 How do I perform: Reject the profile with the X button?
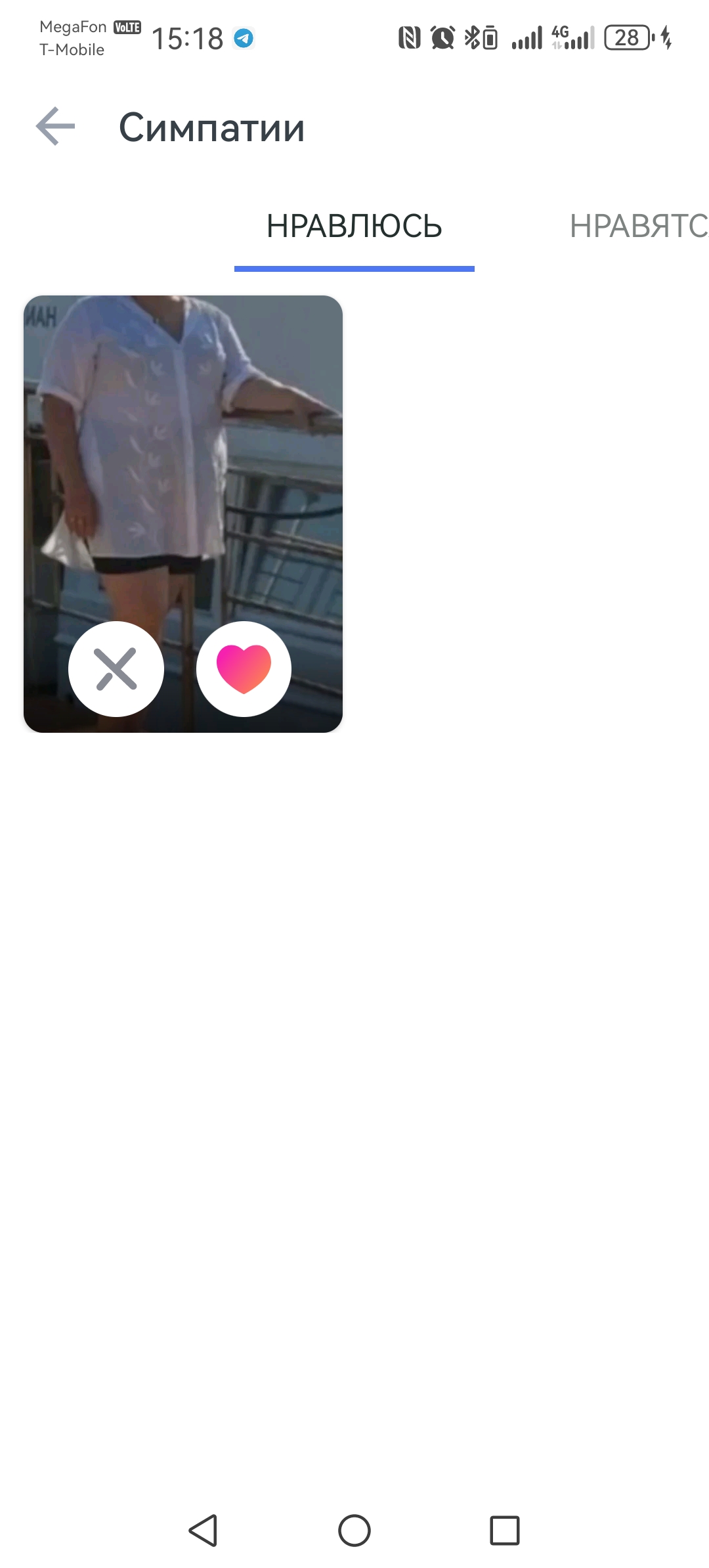[116, 669]
